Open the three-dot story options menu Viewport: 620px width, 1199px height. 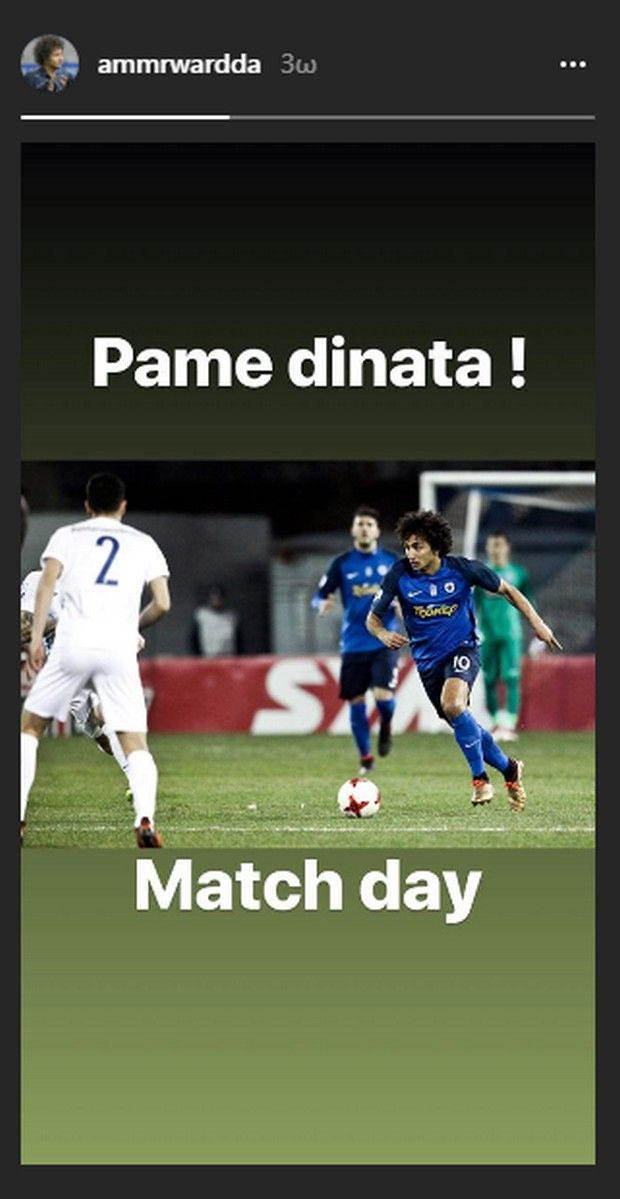[572, 65]
